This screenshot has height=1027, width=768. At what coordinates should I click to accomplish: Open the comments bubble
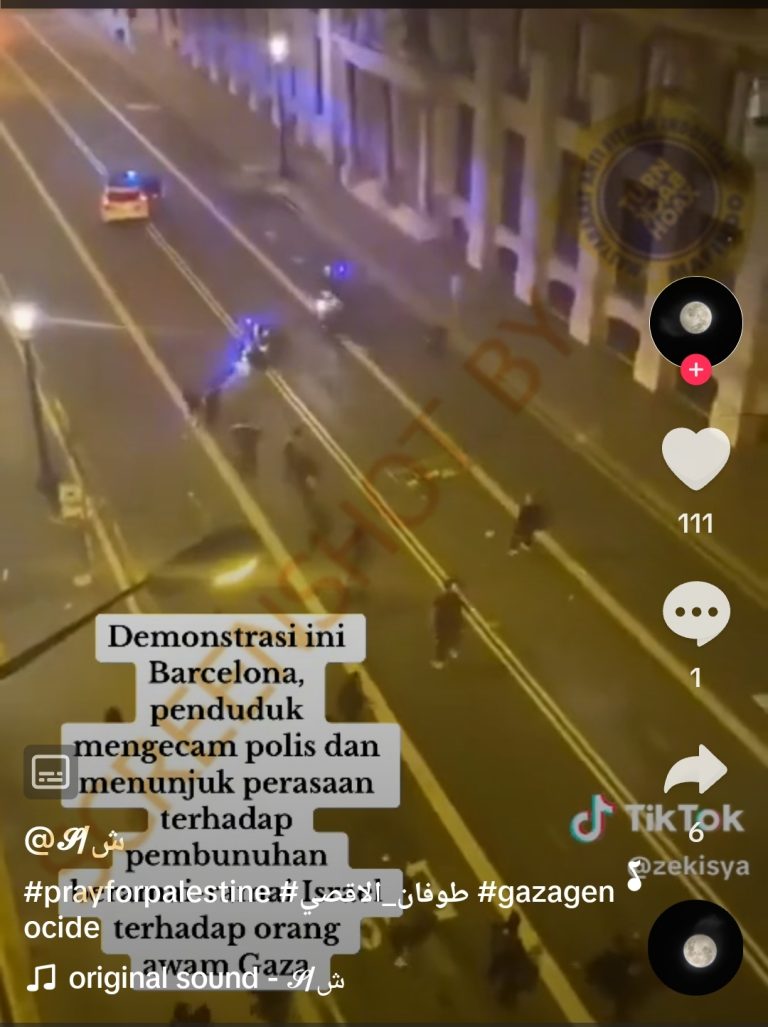(695, 613)
